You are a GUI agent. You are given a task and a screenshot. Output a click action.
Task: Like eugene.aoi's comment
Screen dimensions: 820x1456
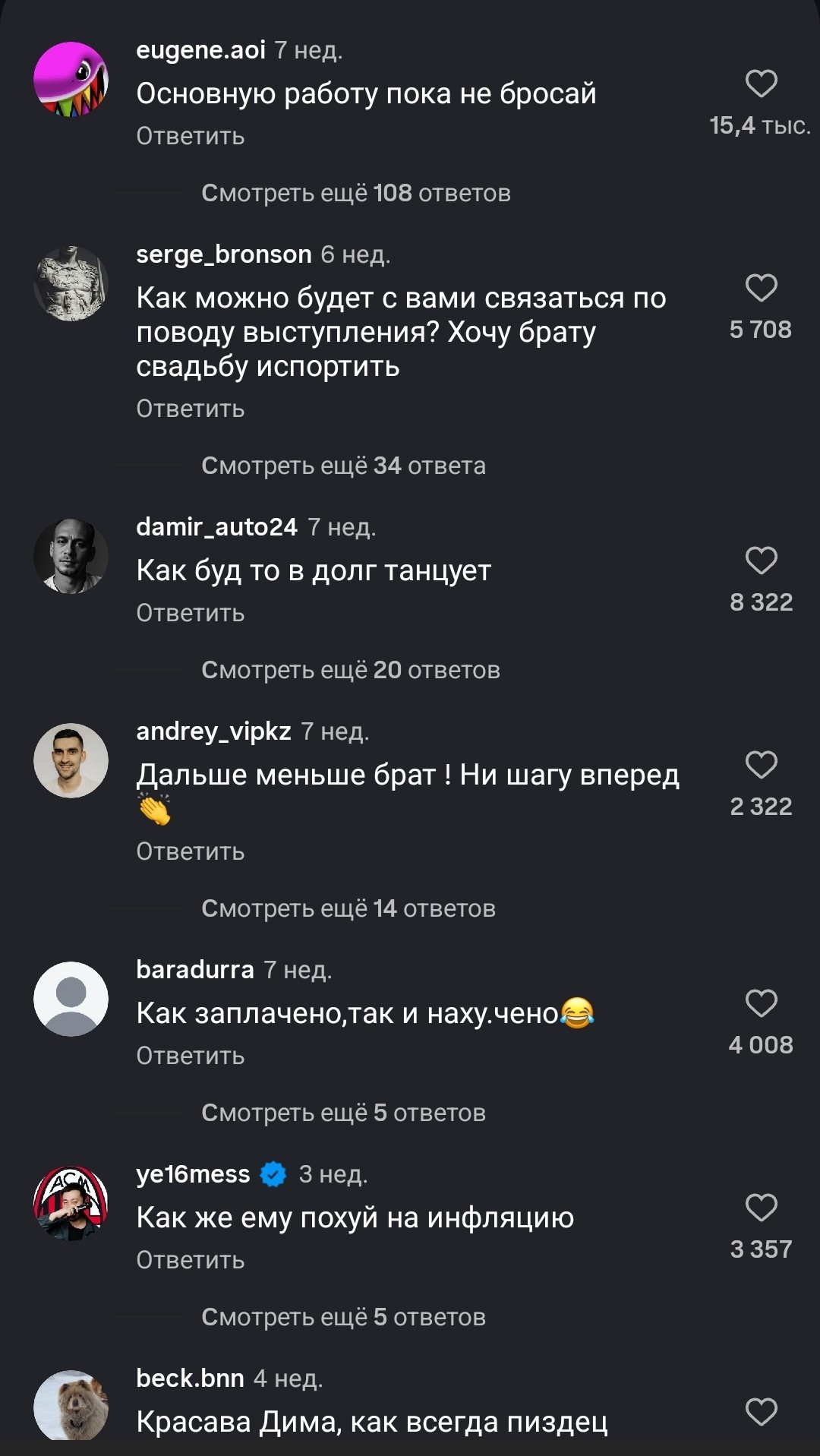click(x=761, y=84)
